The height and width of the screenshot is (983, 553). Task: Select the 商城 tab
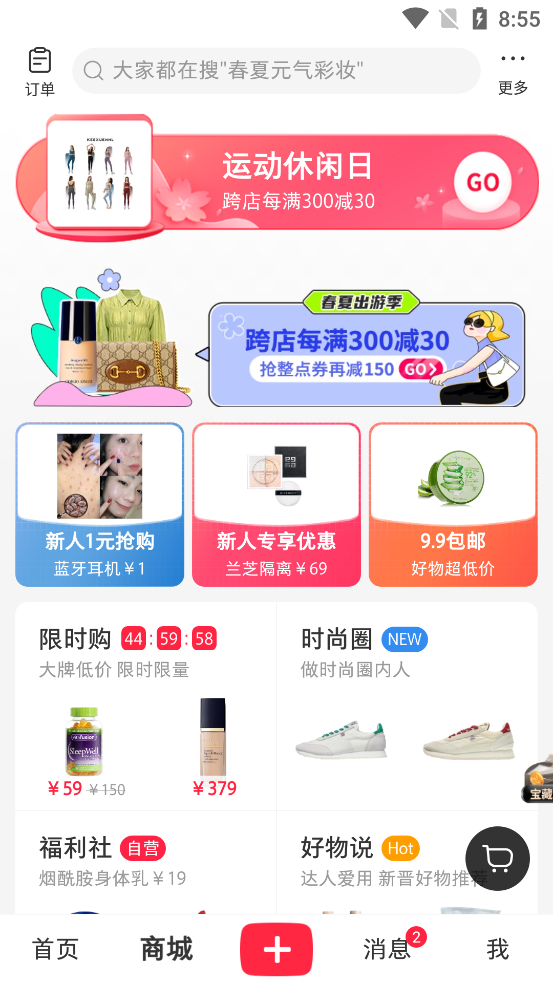[166, 949]
